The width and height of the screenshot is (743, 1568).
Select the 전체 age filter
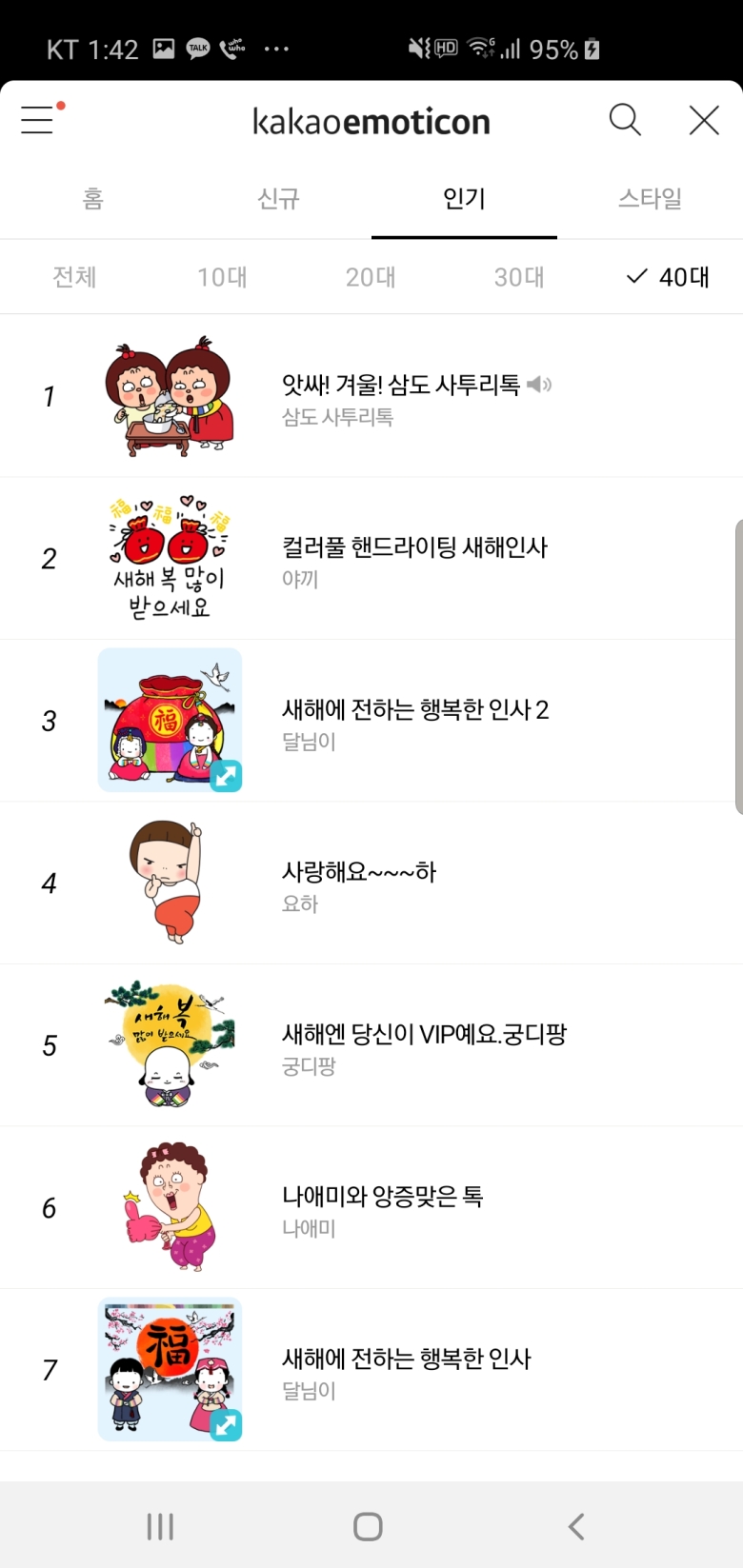click(74, 277)
